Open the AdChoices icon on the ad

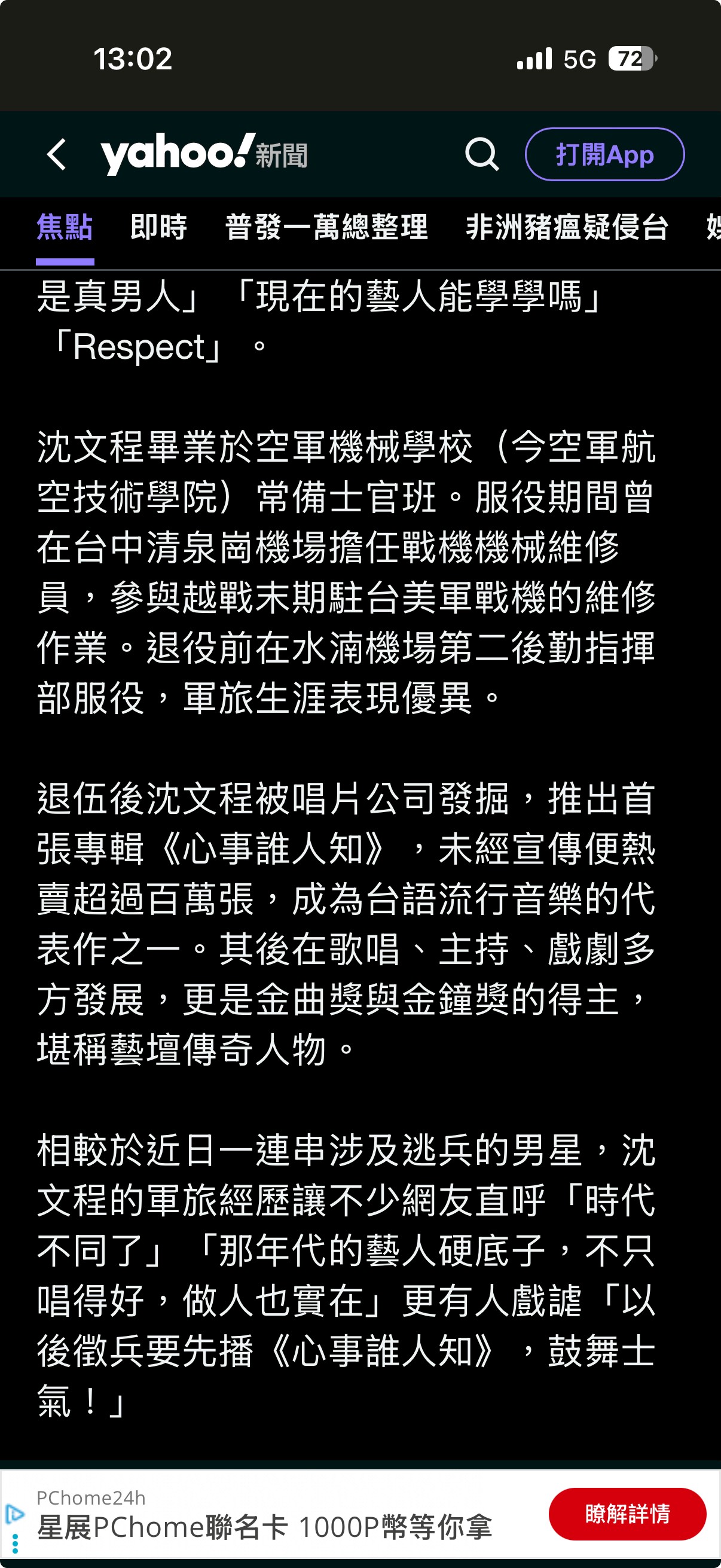pos(14,1514)
